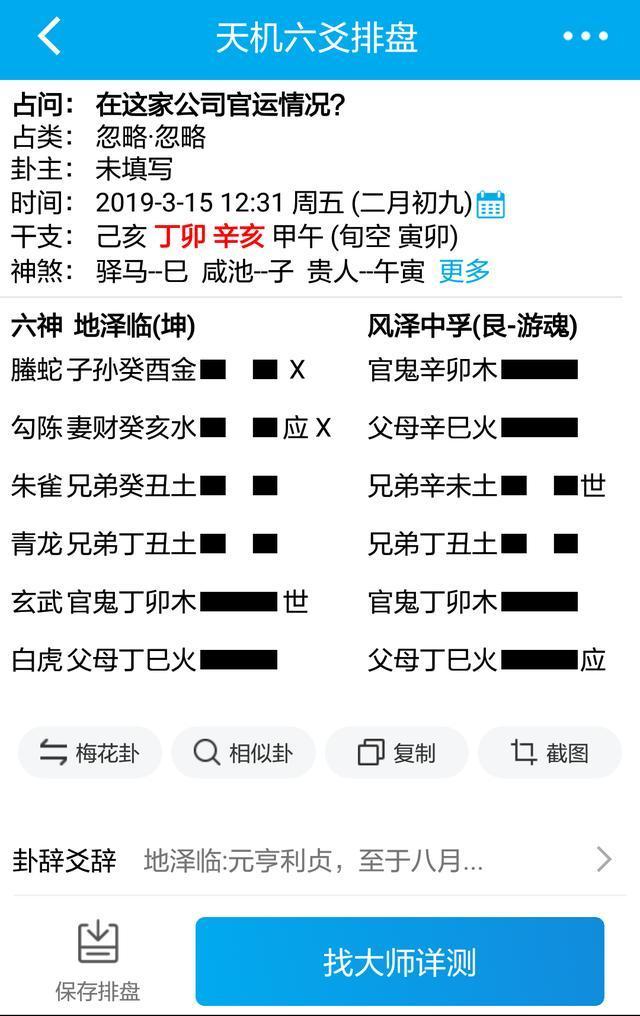Image resolution: width=640 pixels, height=1016 pixels.
Task: Tap 更多 to show more 神煞
Action: [x=464, y=271]
